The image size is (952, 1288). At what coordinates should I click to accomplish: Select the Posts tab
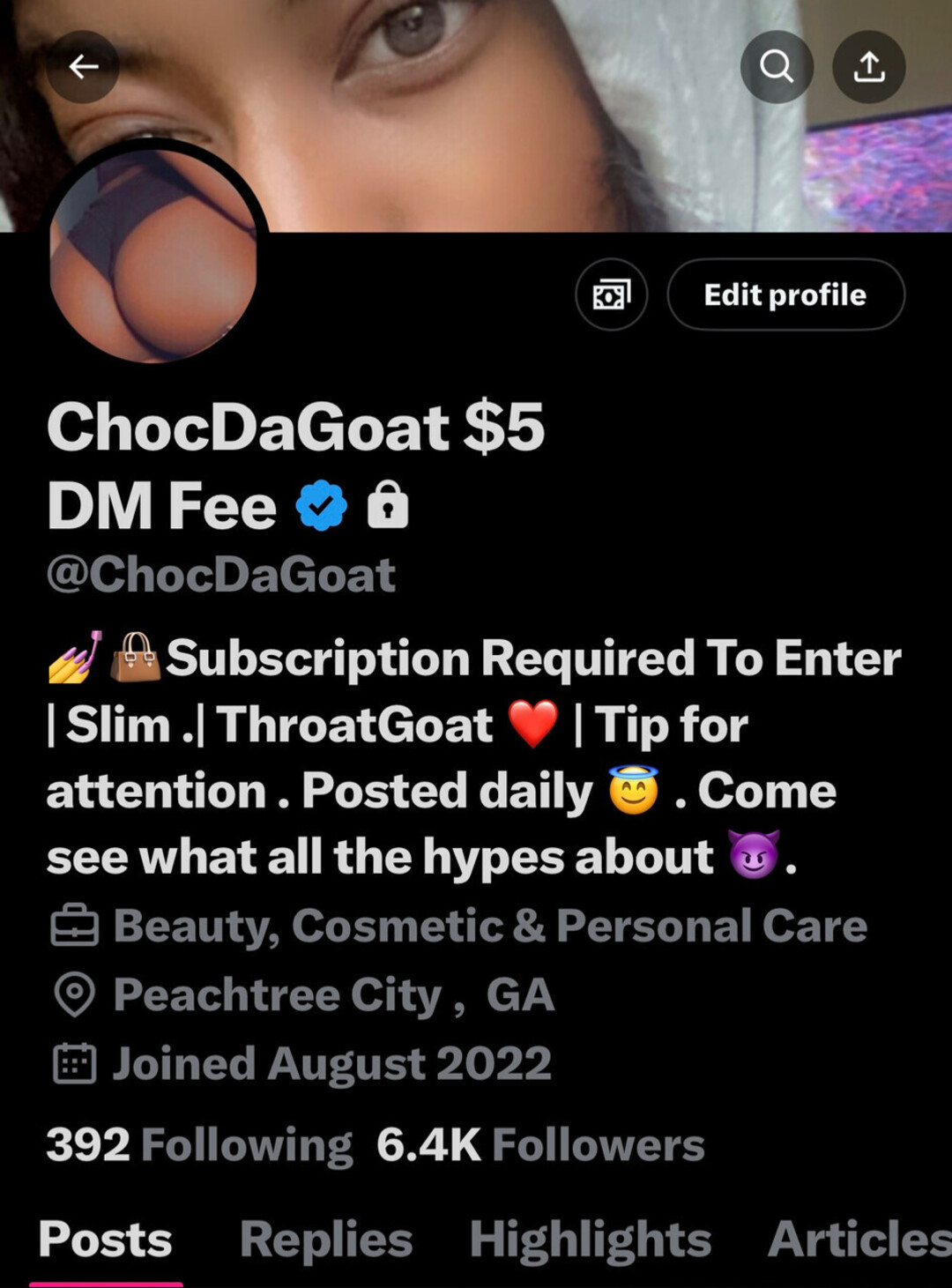coord(105,1239)
